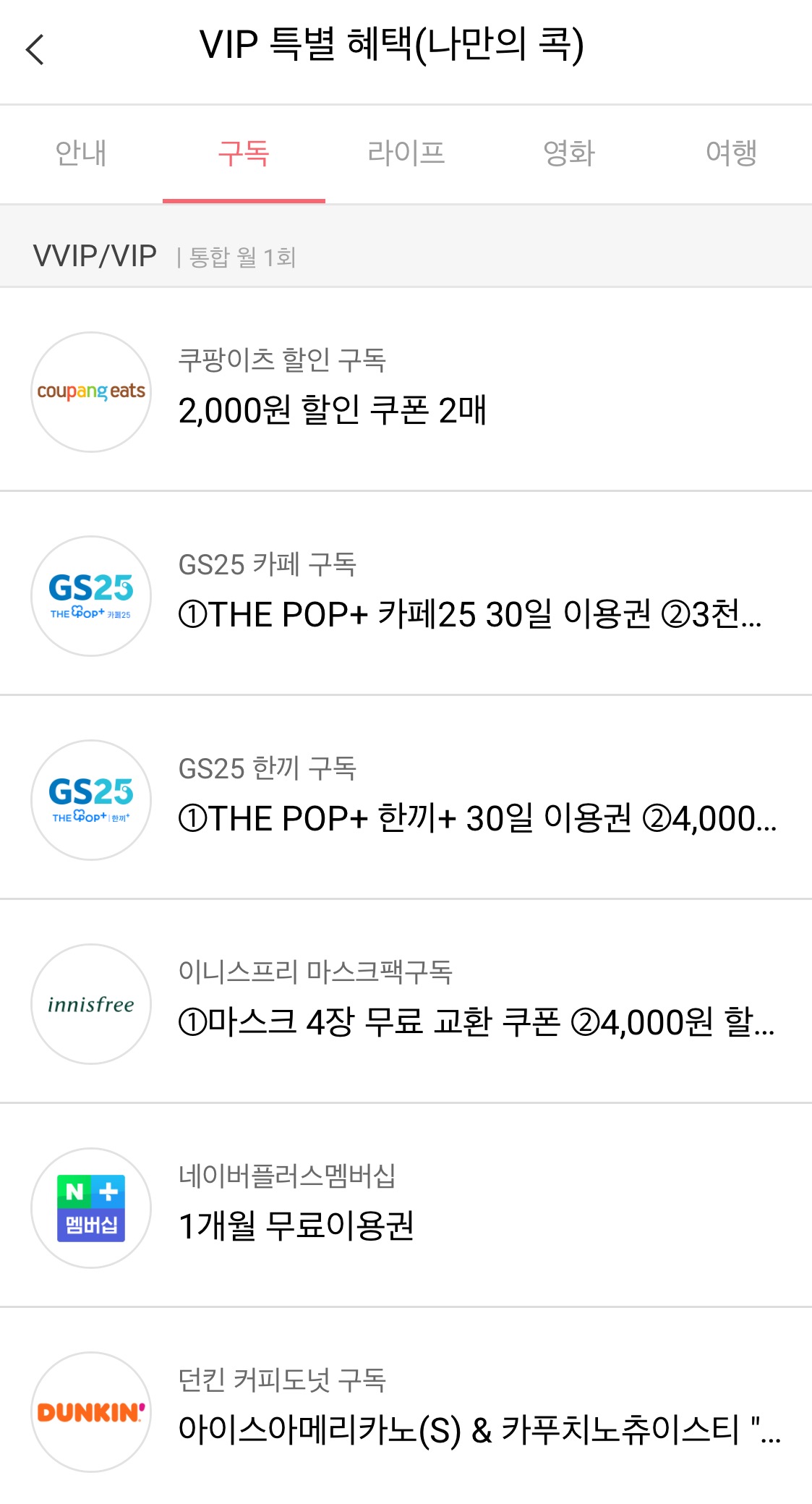Select the Naver Plus 멤버십 icon
Image resolution: width=812 pixels, height=1504 pixels.
tap(90, 1207)
